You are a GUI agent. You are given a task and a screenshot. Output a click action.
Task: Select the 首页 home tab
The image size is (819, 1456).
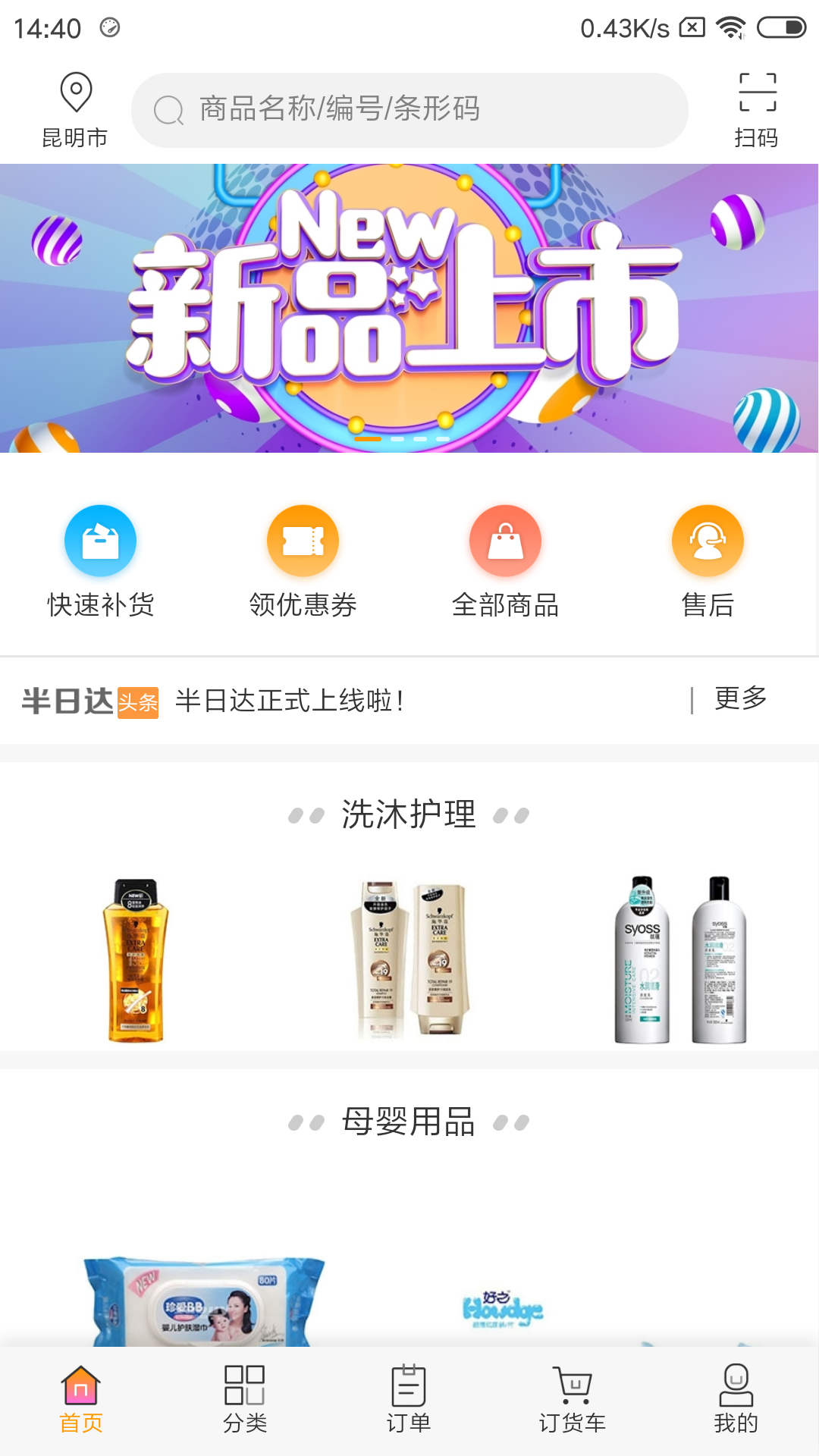click(x=81, y=1399)
